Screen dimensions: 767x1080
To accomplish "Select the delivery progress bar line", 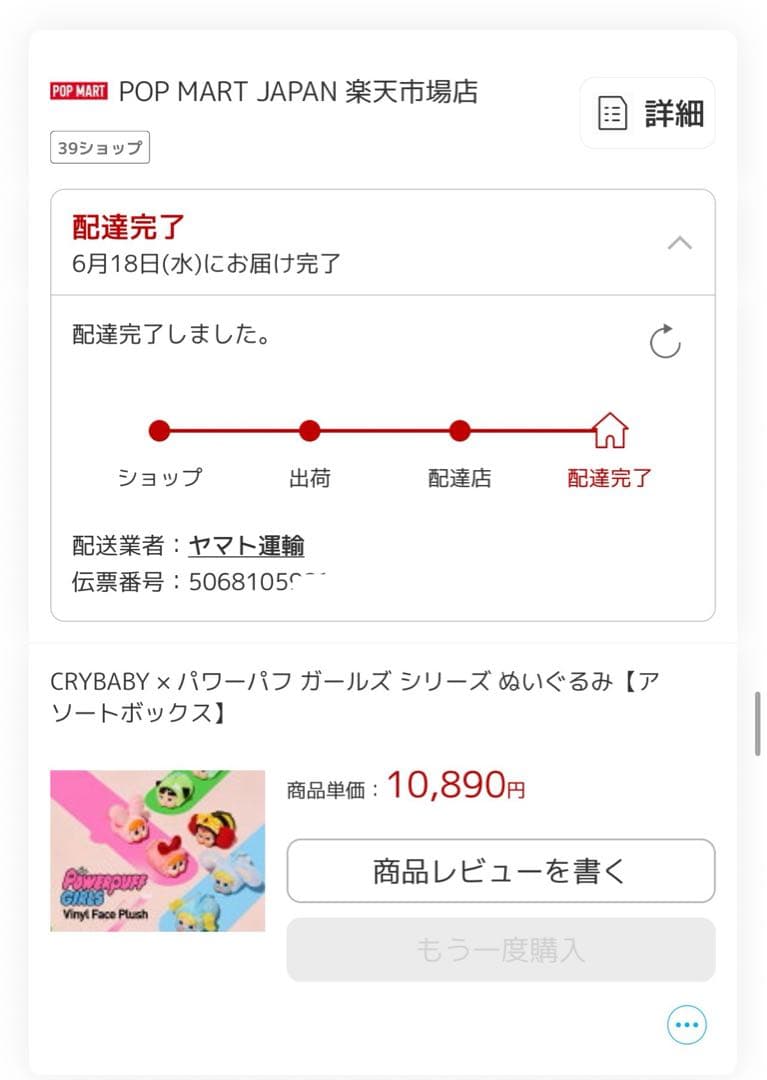I will click(x=385, y=431).
